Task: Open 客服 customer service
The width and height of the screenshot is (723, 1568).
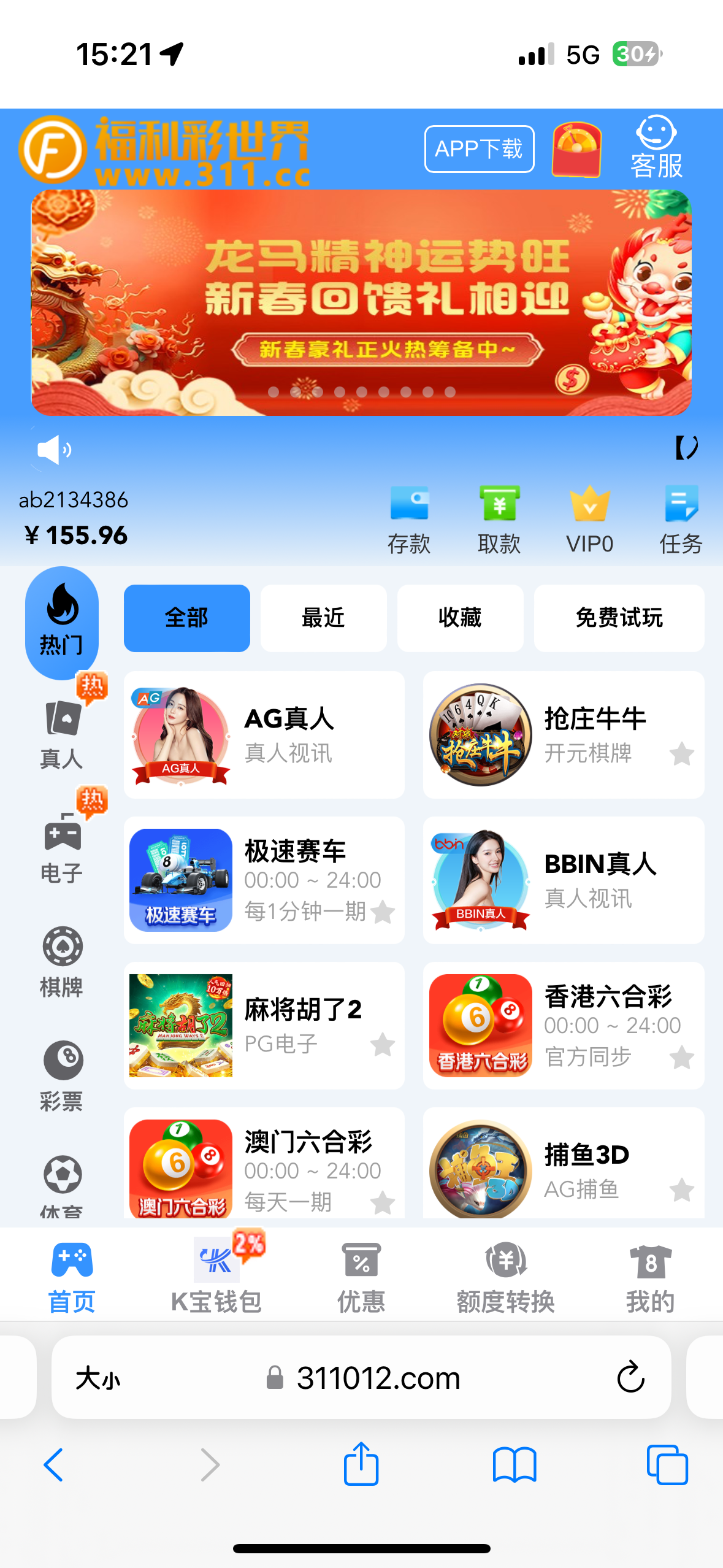Action: [656, 148]
